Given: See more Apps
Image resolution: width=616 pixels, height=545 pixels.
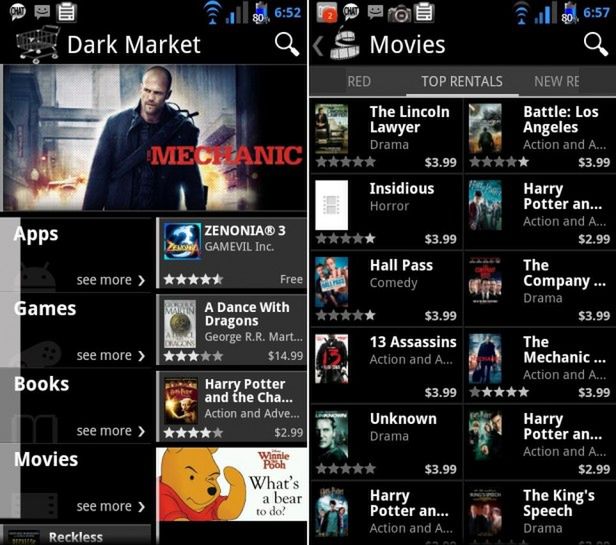Looking at the screenshot, I should 110,280.
